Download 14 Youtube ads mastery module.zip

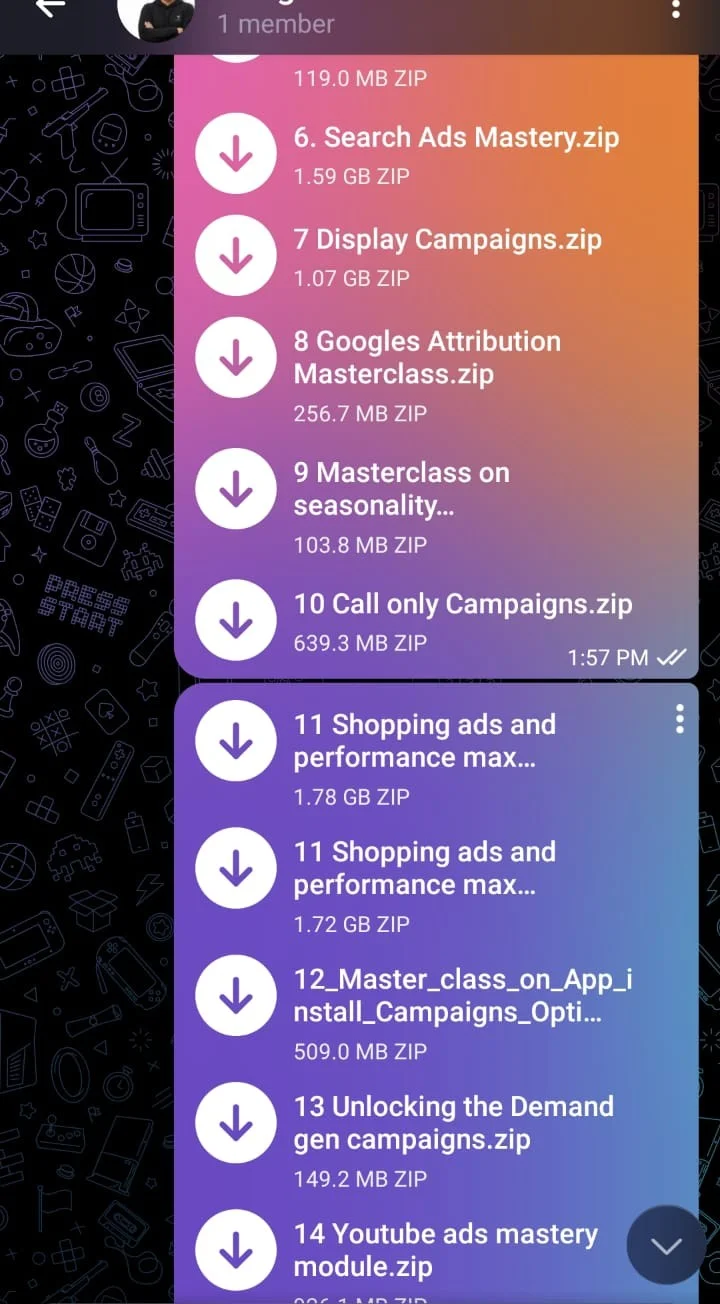coord(236,1250)
